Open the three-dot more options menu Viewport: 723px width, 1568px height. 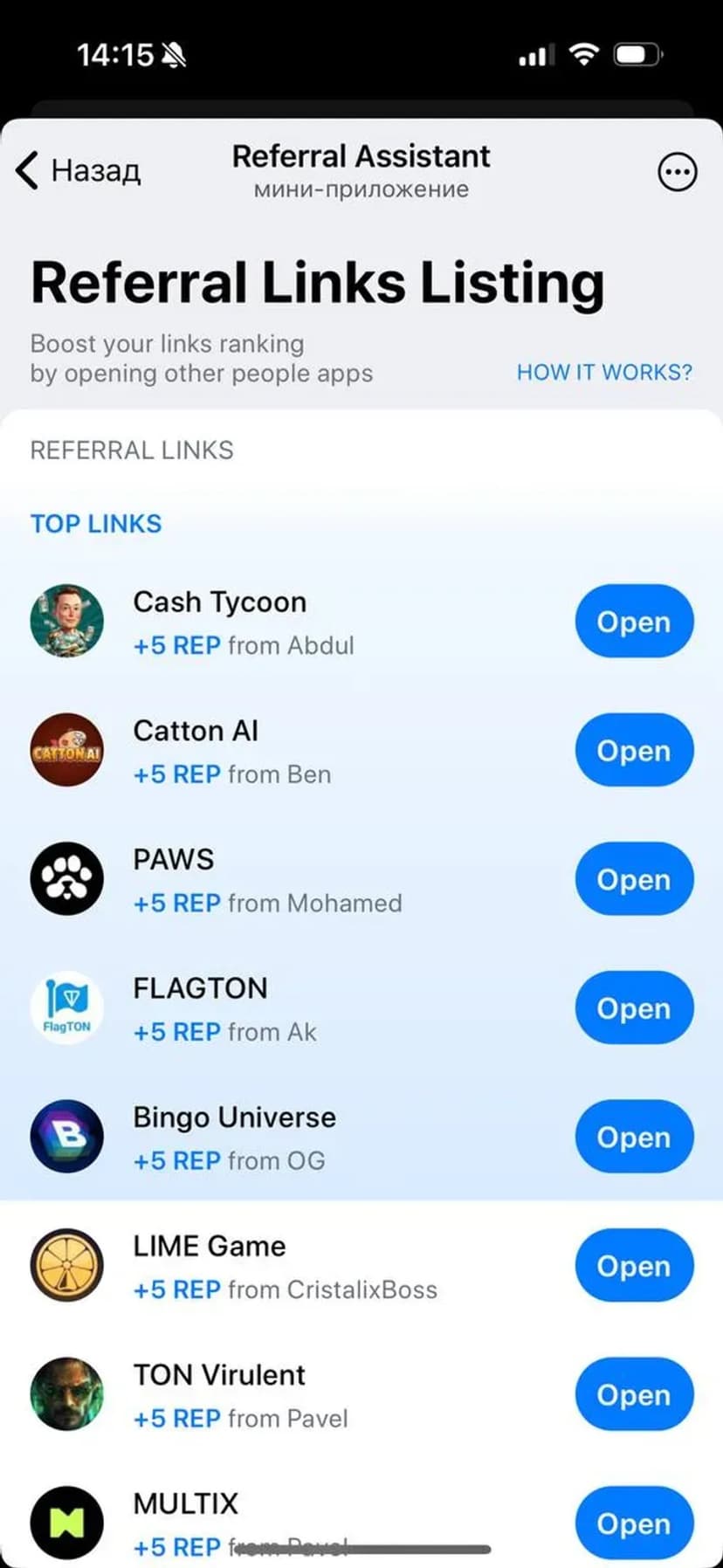click(x=677, y=172)
